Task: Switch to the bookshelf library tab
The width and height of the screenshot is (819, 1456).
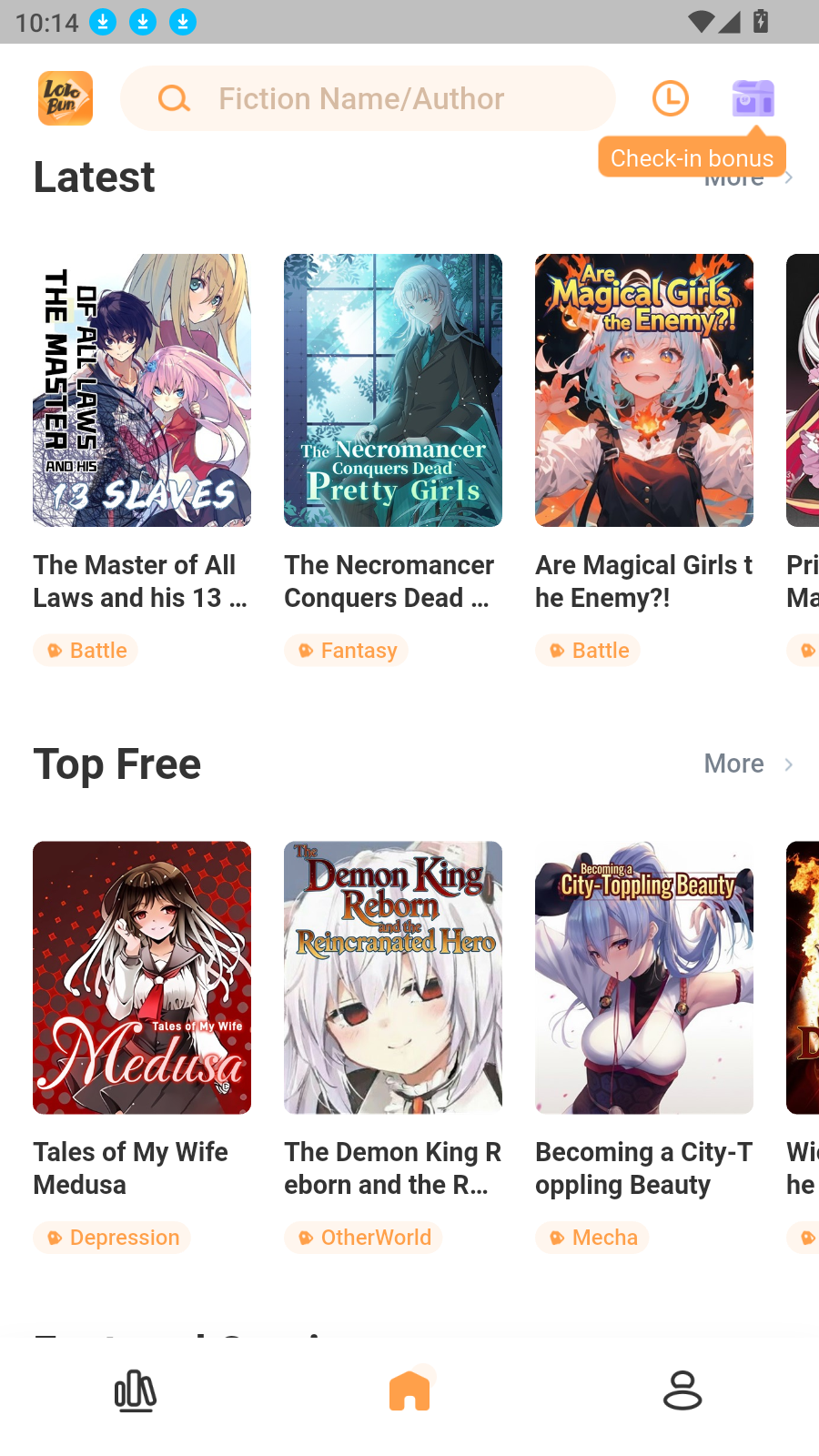Action: (136, 1390)
